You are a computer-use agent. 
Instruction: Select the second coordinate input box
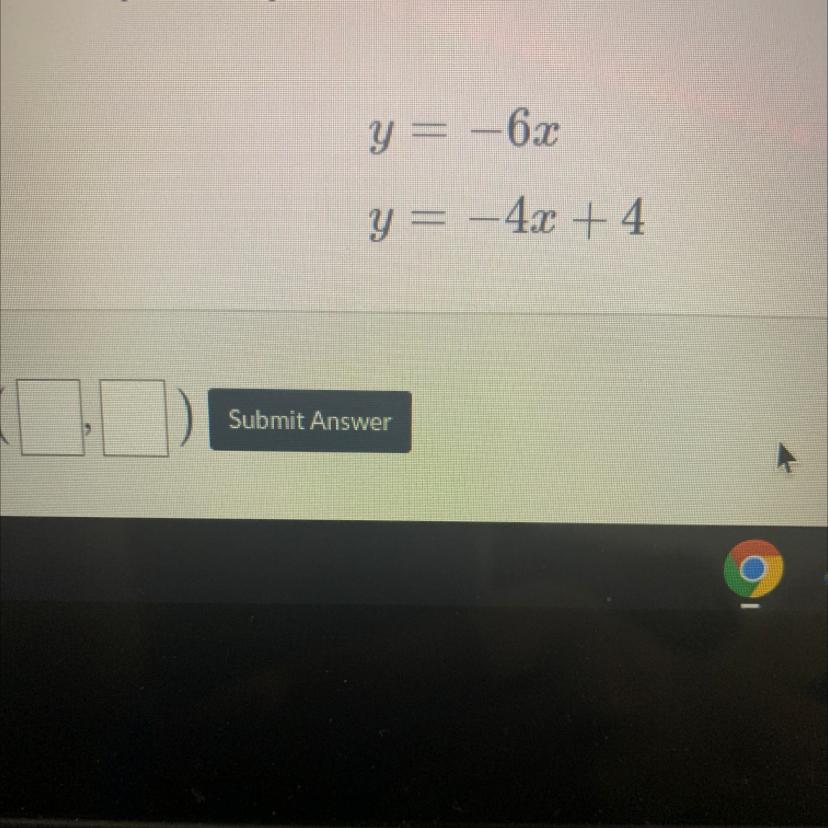point(136,419)
